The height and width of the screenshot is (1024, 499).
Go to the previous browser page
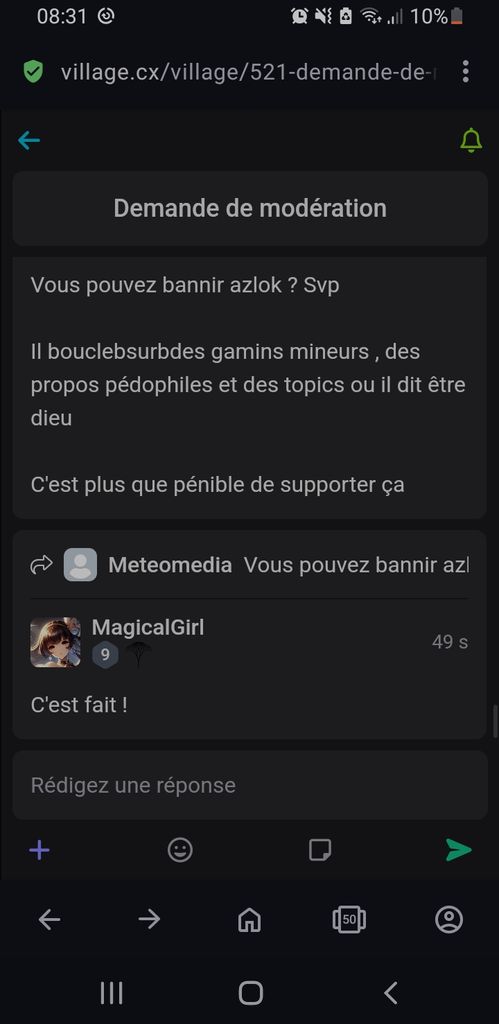point(50,920)
